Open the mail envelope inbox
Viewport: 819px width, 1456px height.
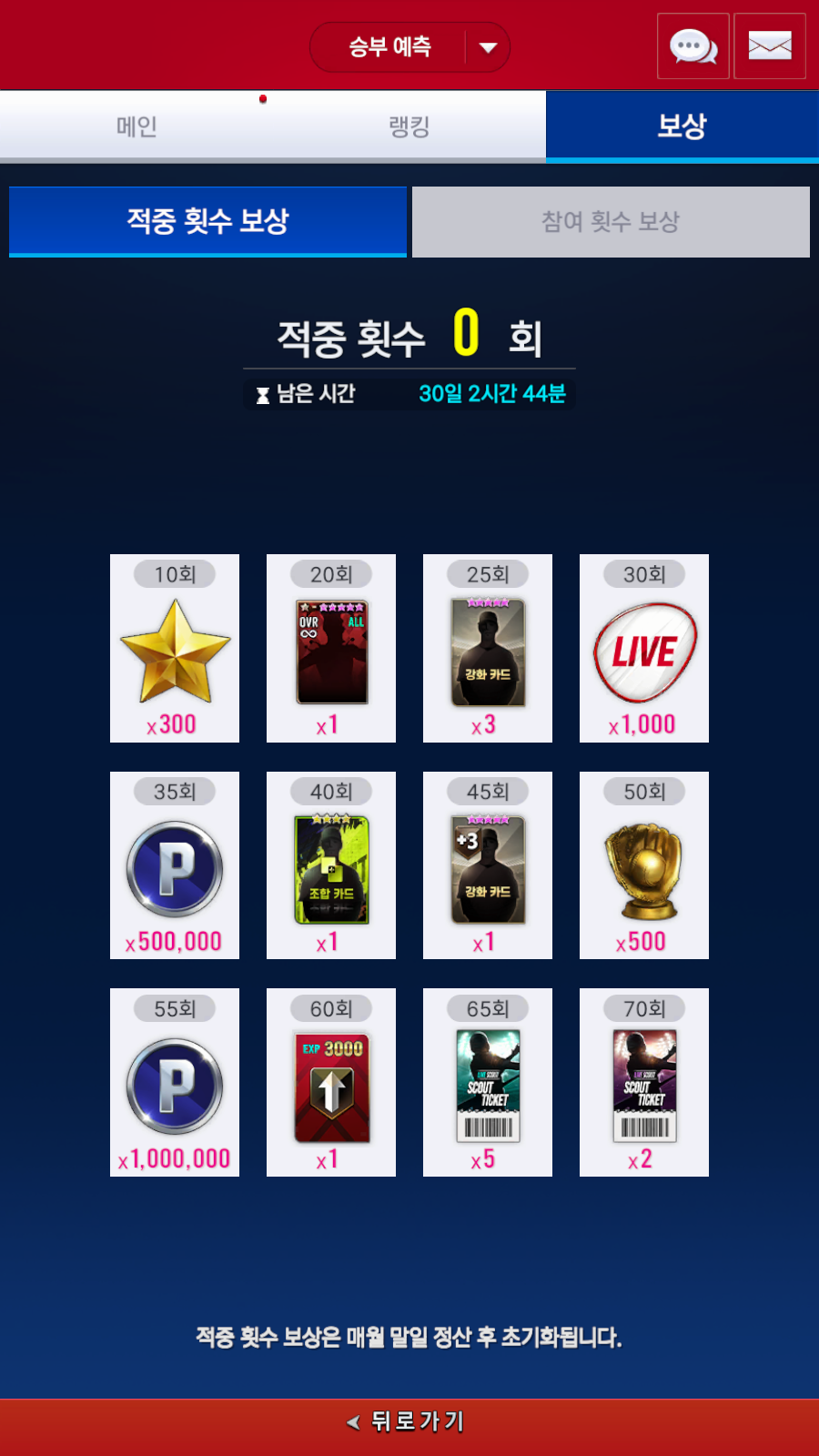tap(769, 46)
